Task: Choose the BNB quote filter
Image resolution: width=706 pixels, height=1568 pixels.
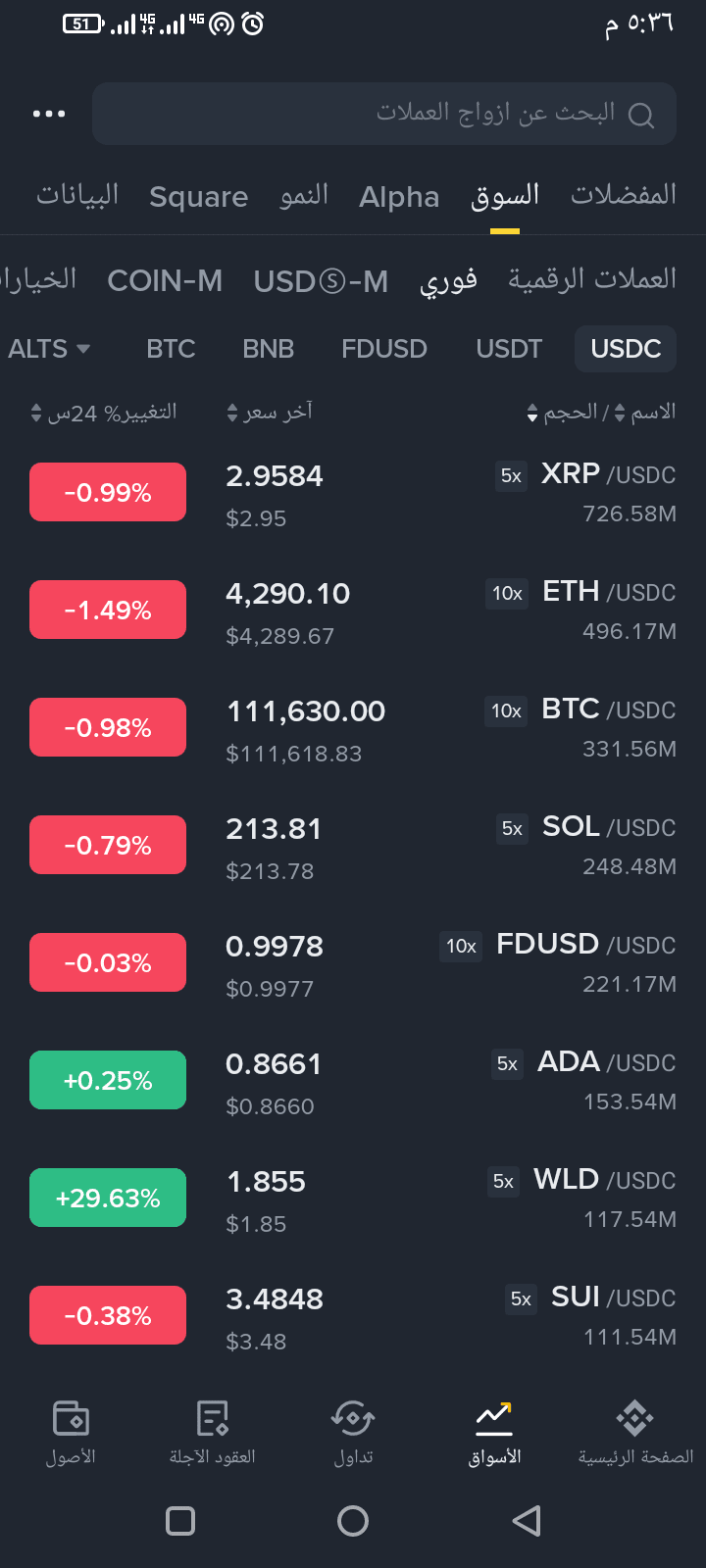Action: click(268, 349)
